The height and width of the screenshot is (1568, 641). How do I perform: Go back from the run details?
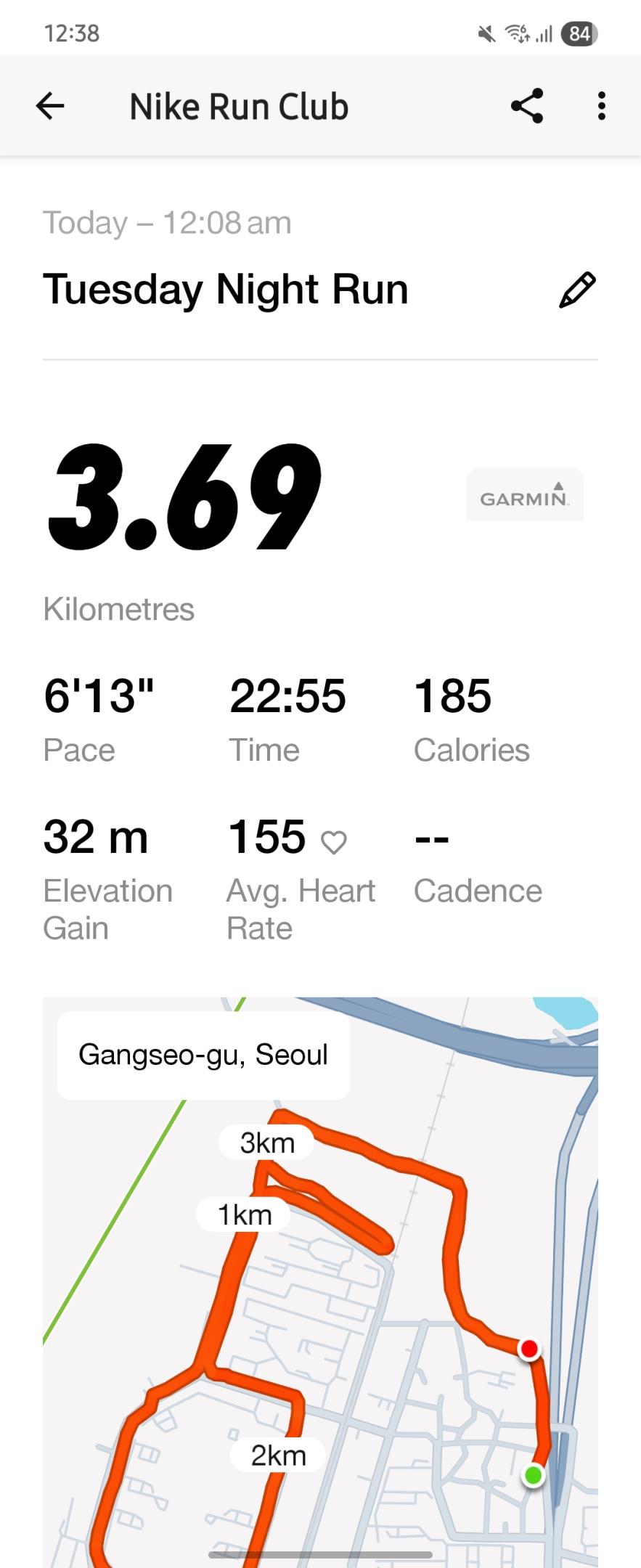50,107
